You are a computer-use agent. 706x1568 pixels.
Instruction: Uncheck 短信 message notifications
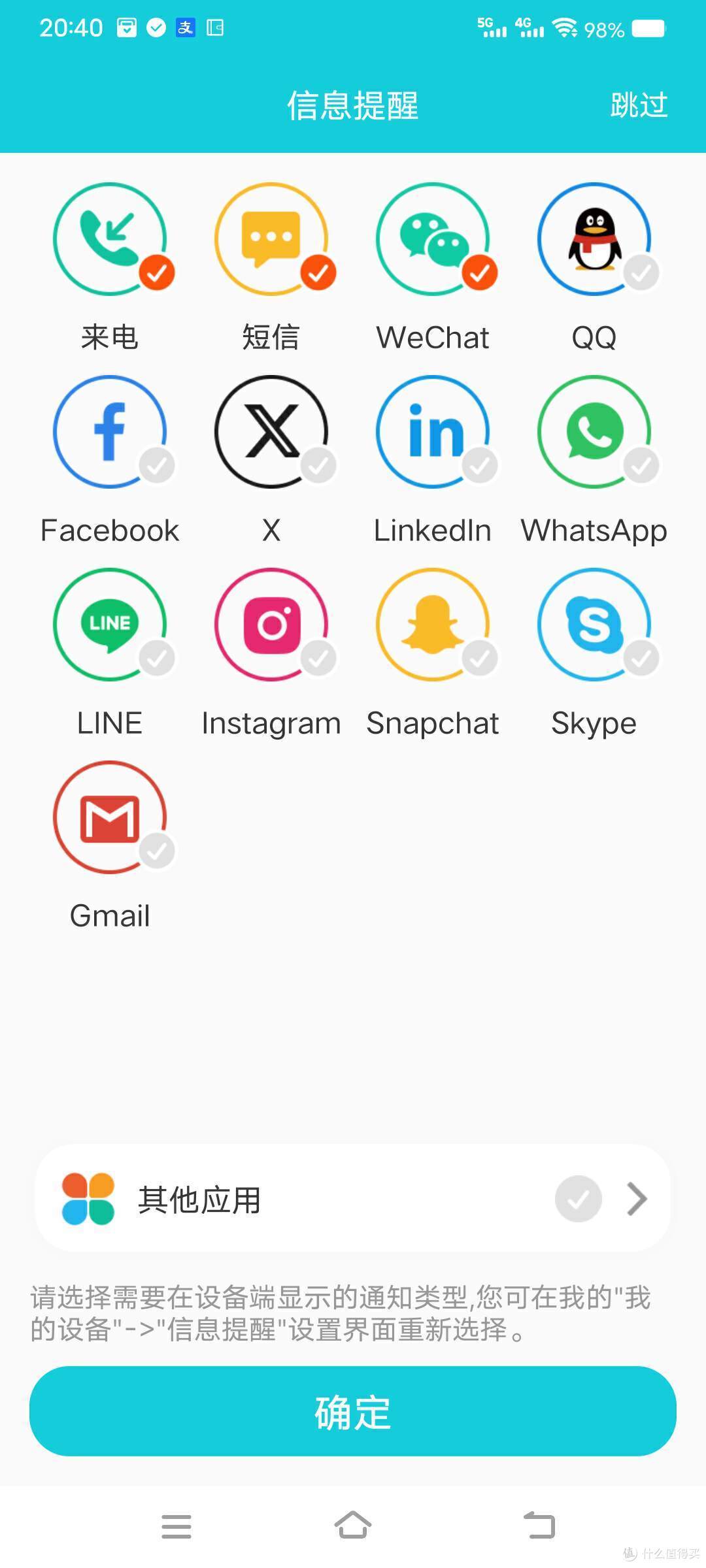[x=271, y=239]
